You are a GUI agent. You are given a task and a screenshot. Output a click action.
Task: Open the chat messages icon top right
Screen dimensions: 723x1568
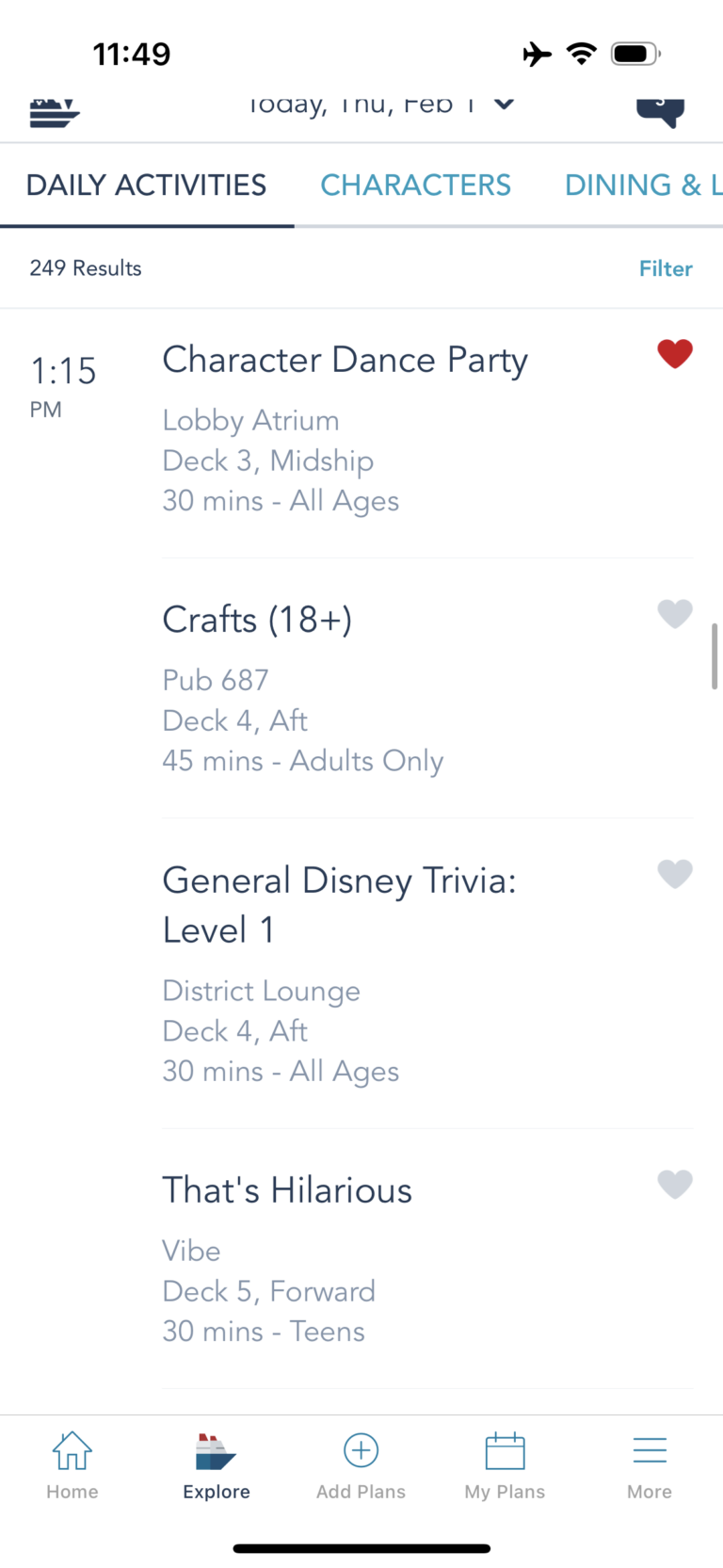click(660, 108)
